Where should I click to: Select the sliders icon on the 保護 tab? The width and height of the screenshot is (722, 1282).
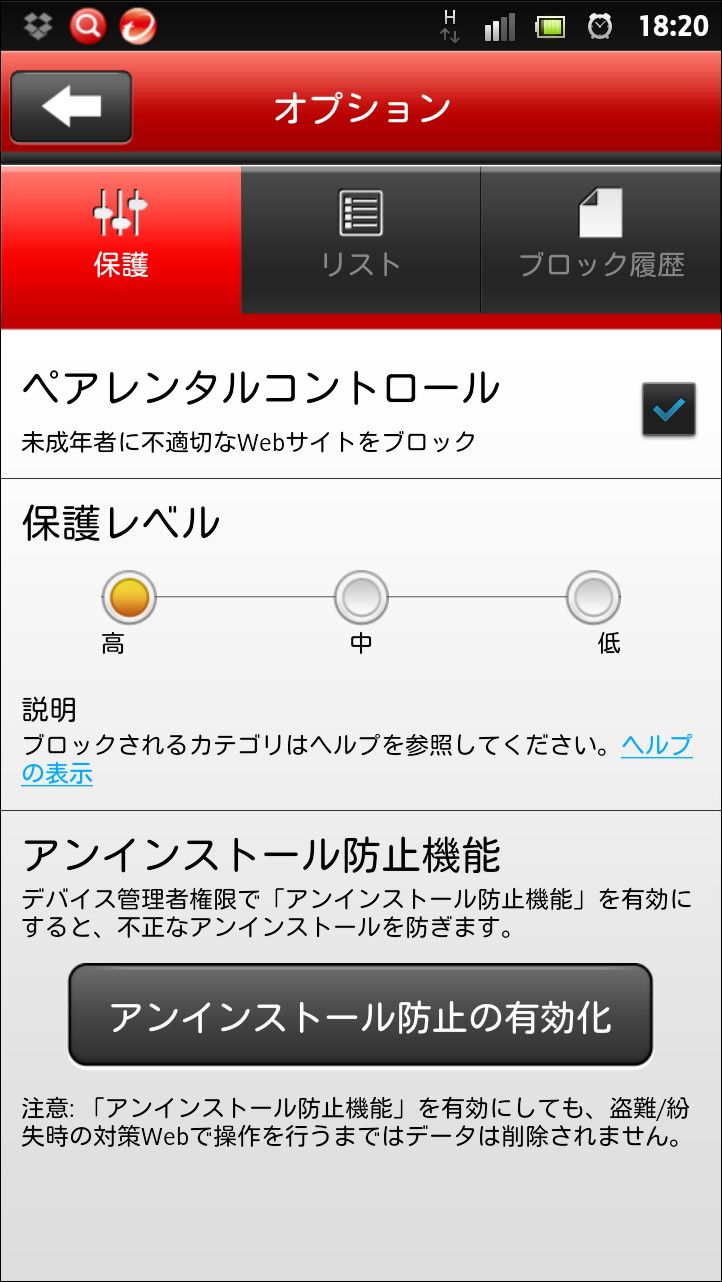tap(120, 212)
